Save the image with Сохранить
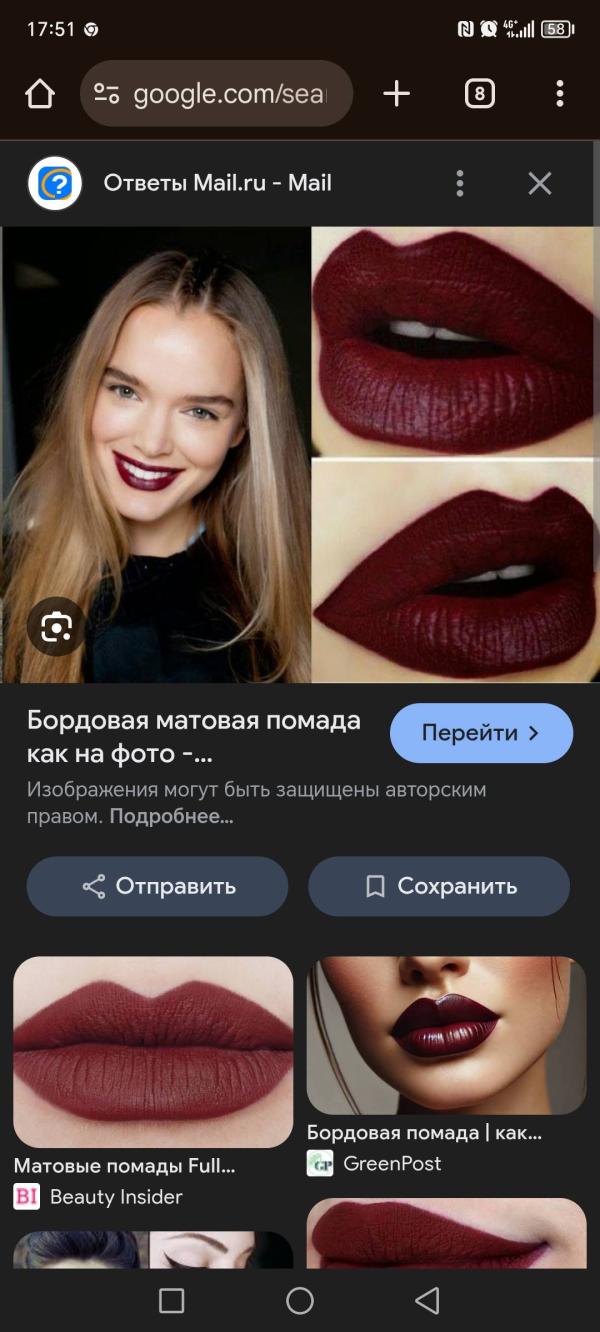600x1332 pixels. click(439, 886)
